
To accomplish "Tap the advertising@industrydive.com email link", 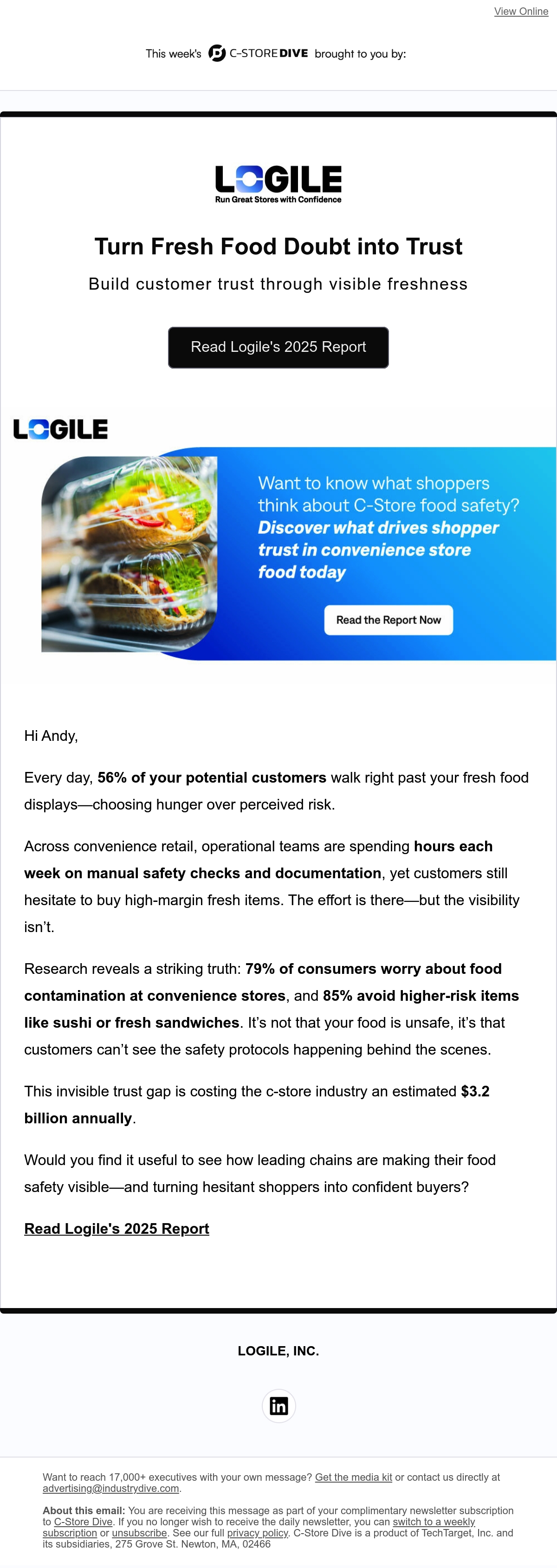I will [111, 1488].
